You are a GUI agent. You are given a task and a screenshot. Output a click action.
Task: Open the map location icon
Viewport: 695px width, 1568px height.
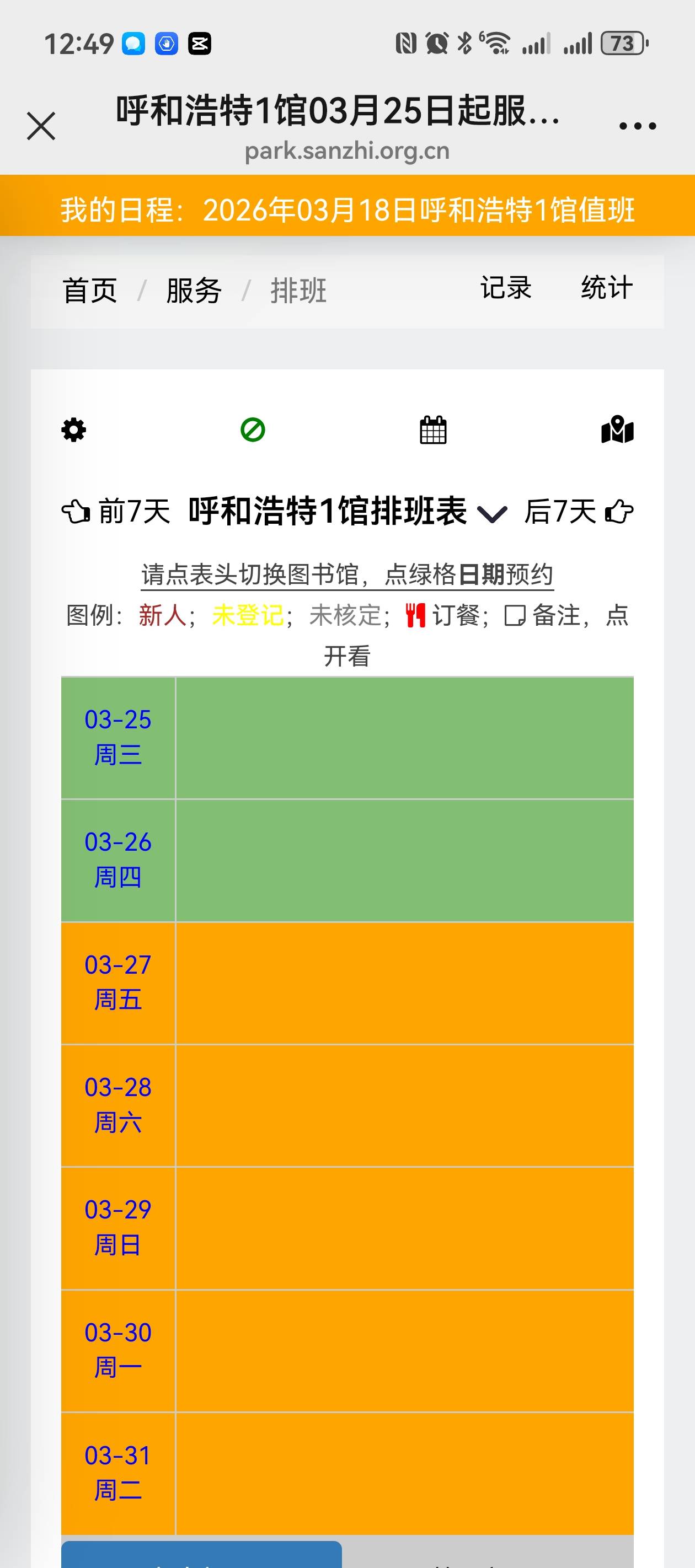pyautogui.click(x=617, y=431)
